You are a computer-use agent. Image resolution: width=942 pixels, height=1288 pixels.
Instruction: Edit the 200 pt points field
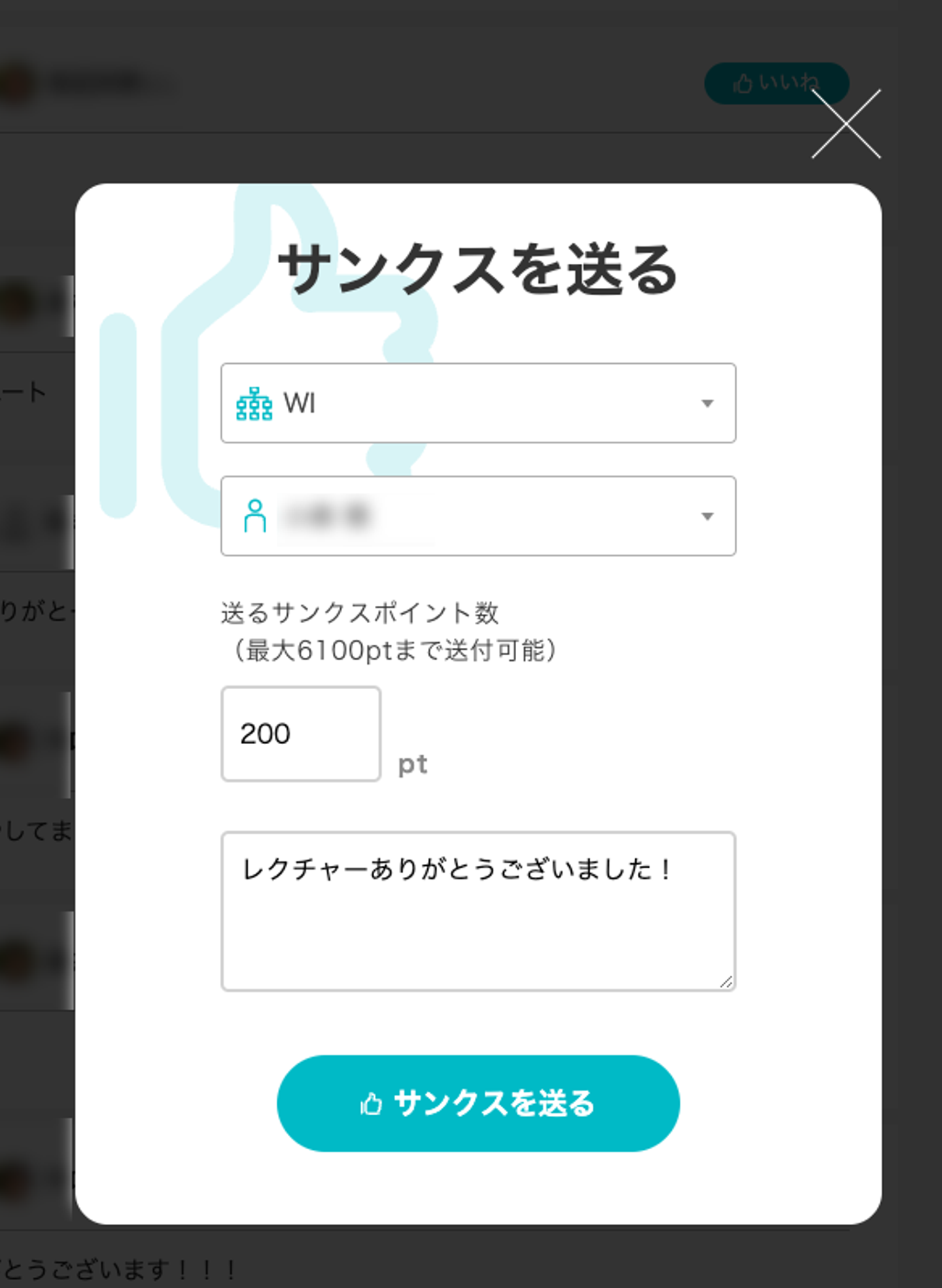pyautogui.click(x=300, y=734)
